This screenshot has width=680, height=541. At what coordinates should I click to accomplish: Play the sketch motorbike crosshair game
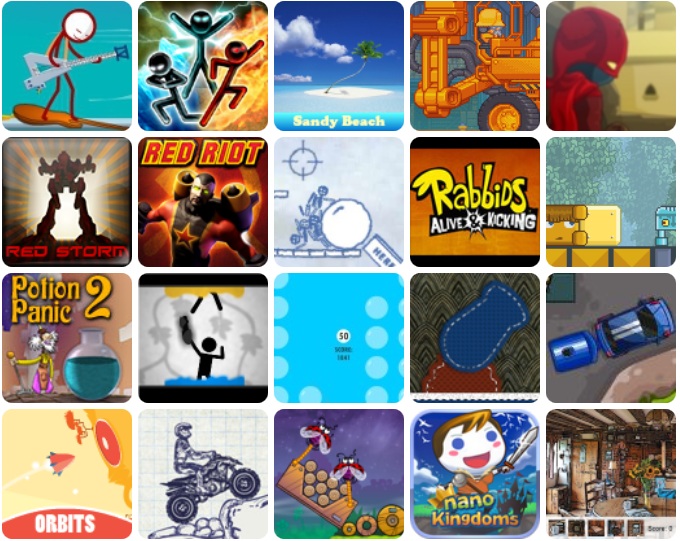(339, 202)
